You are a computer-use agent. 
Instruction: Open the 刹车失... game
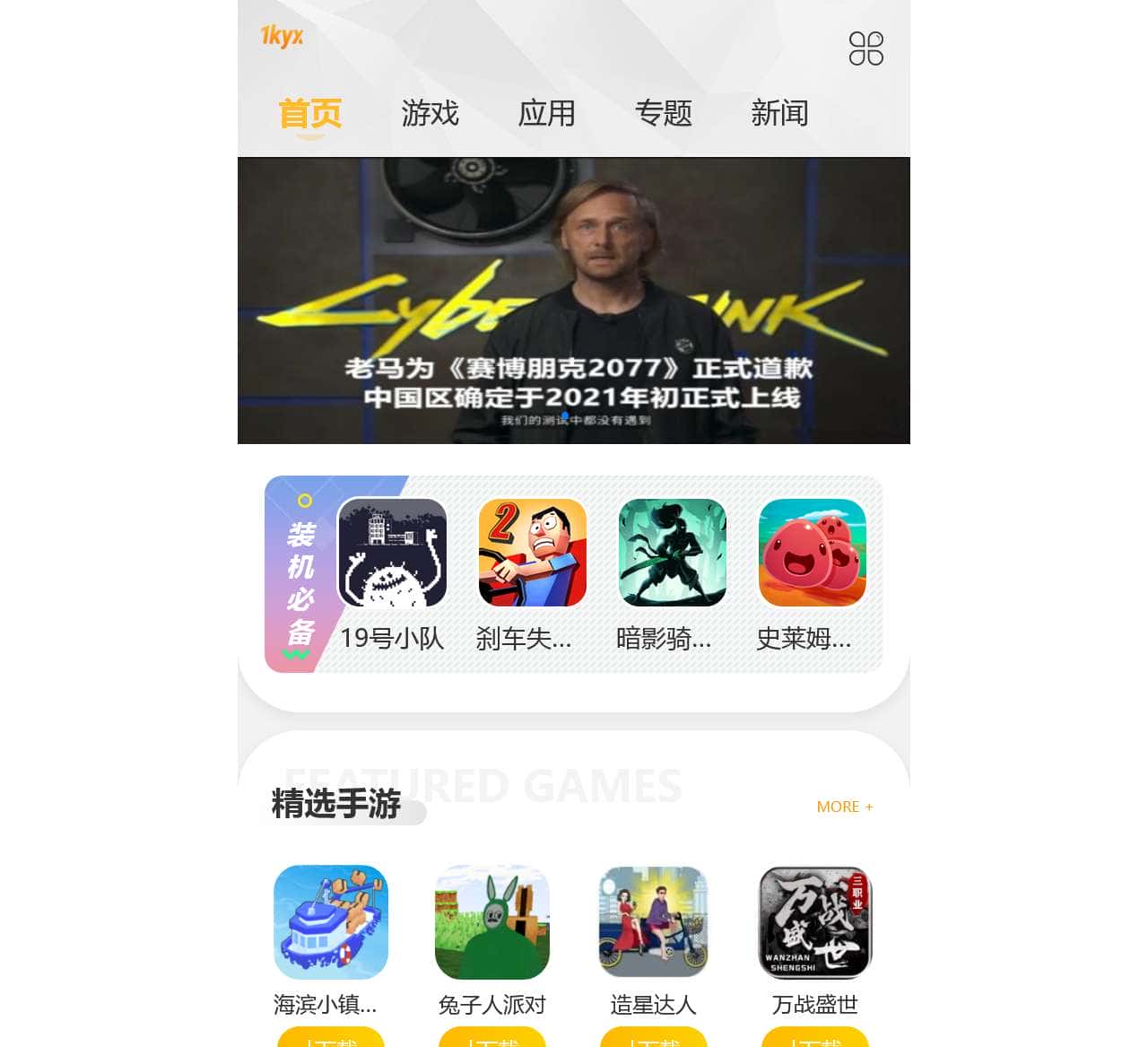[x=532, y=554]
